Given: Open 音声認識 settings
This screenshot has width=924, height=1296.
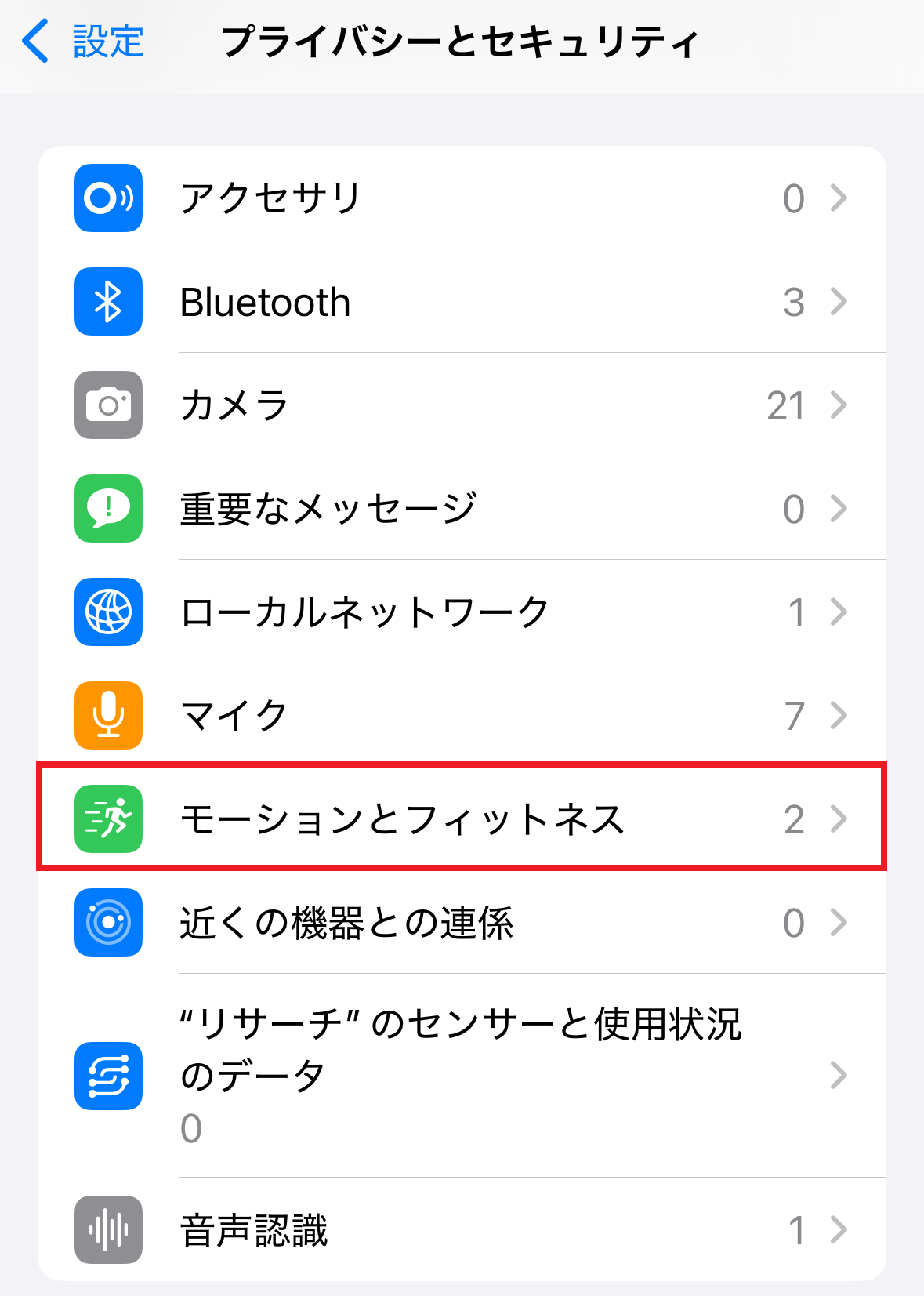Looking at the screenshot, I should tap(462, 1229).
